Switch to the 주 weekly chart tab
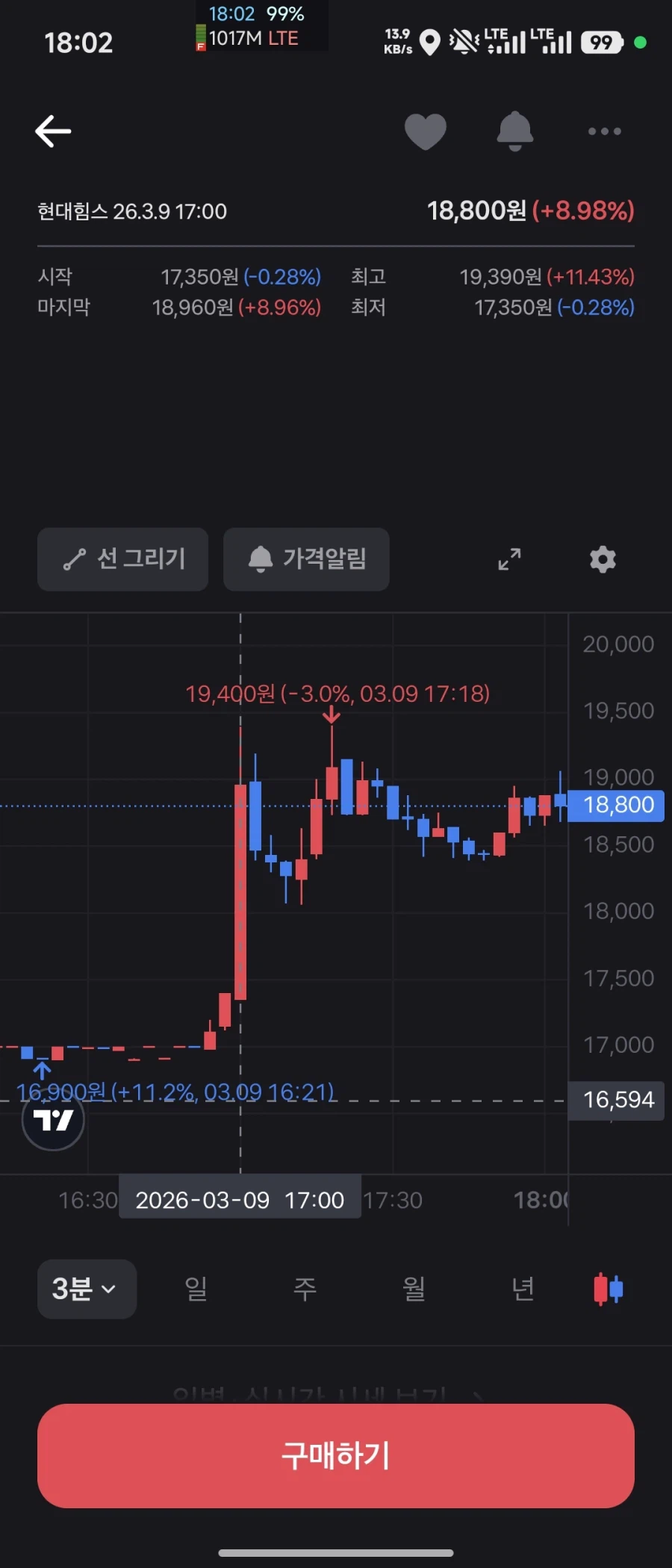This screenshot has height=1568, width=672. click(305, 1289)
